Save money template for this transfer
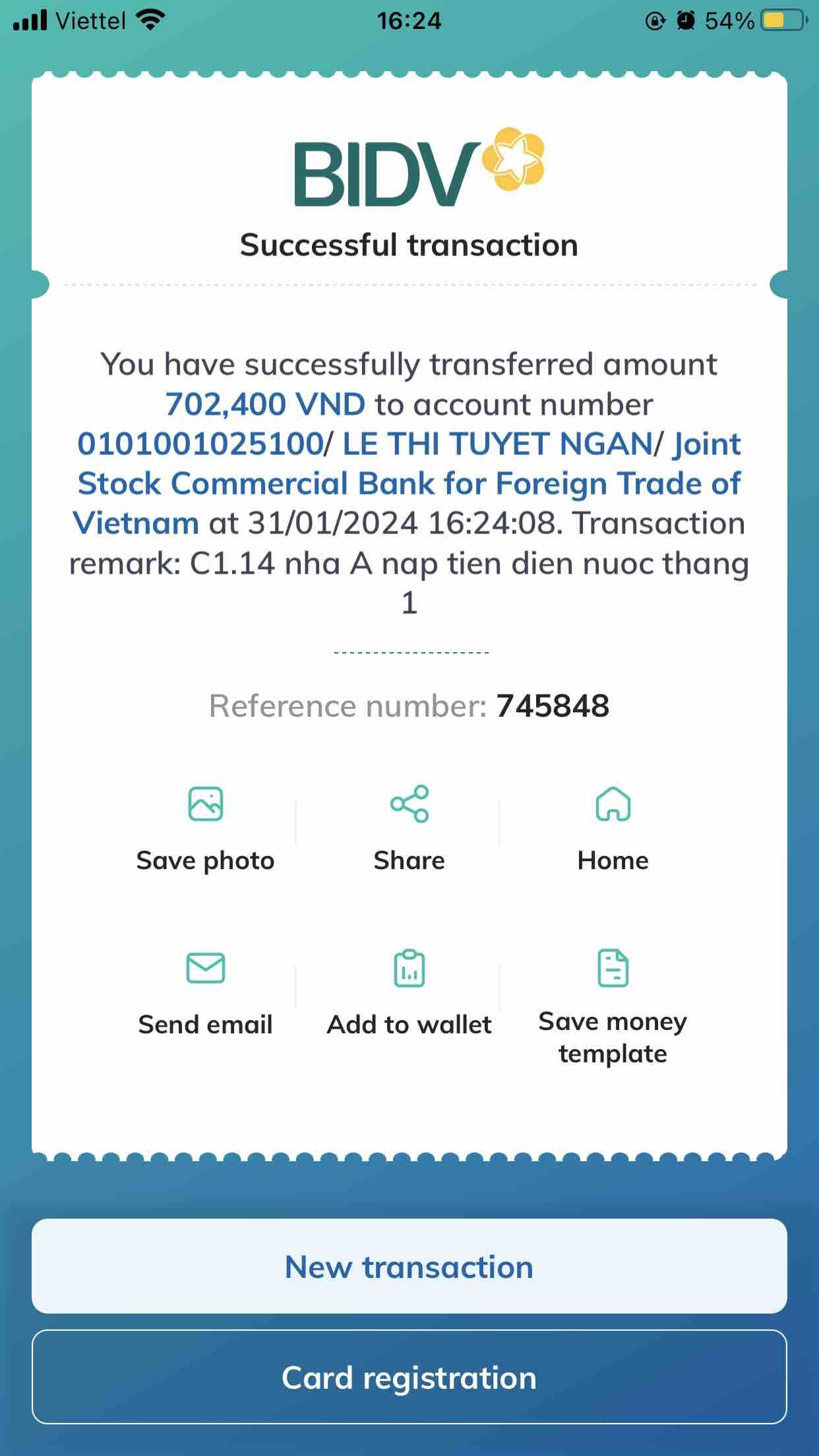819x1456 pixels. click(613, 1002)
